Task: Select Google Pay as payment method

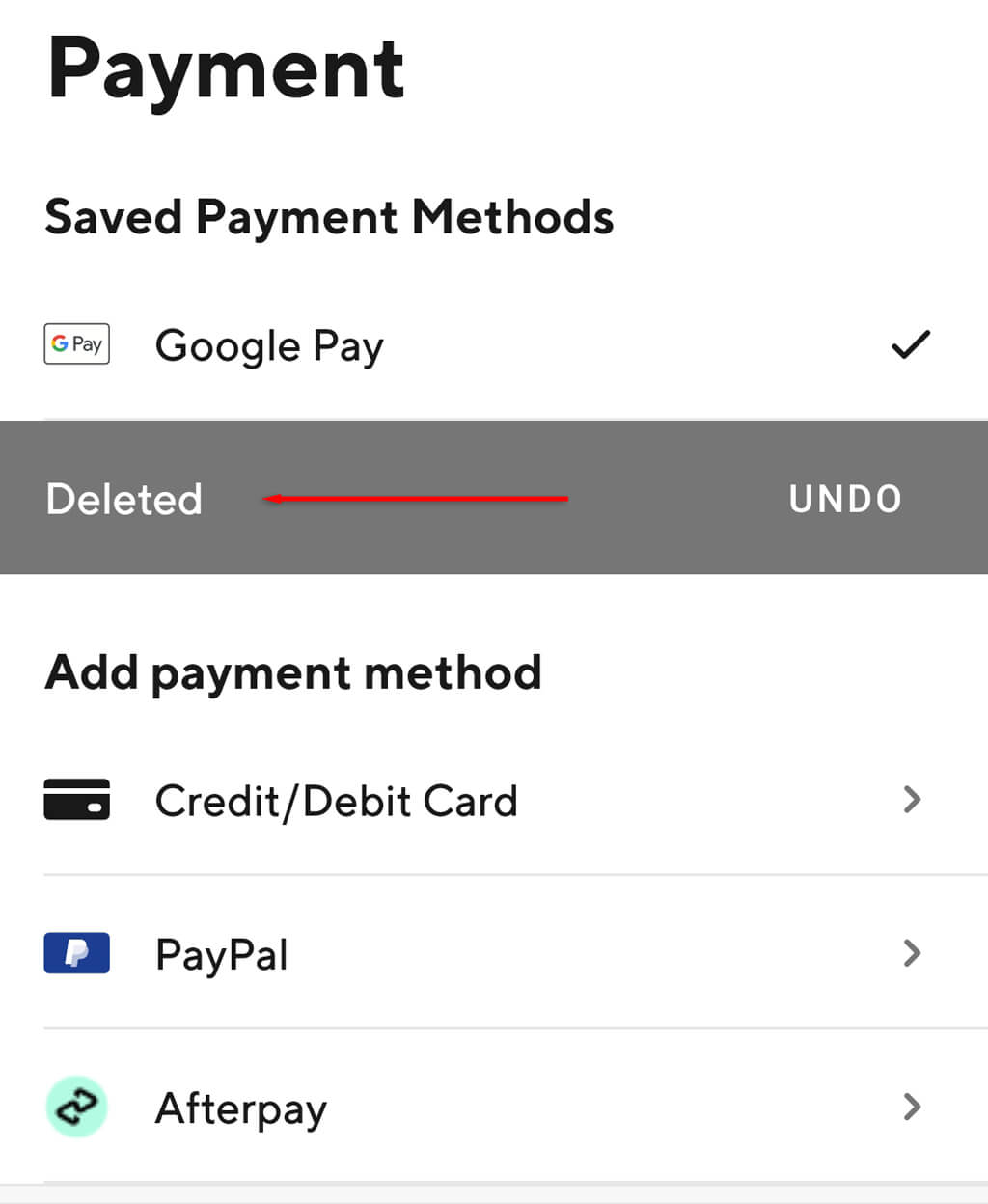Action: click(x=269, y=345)
